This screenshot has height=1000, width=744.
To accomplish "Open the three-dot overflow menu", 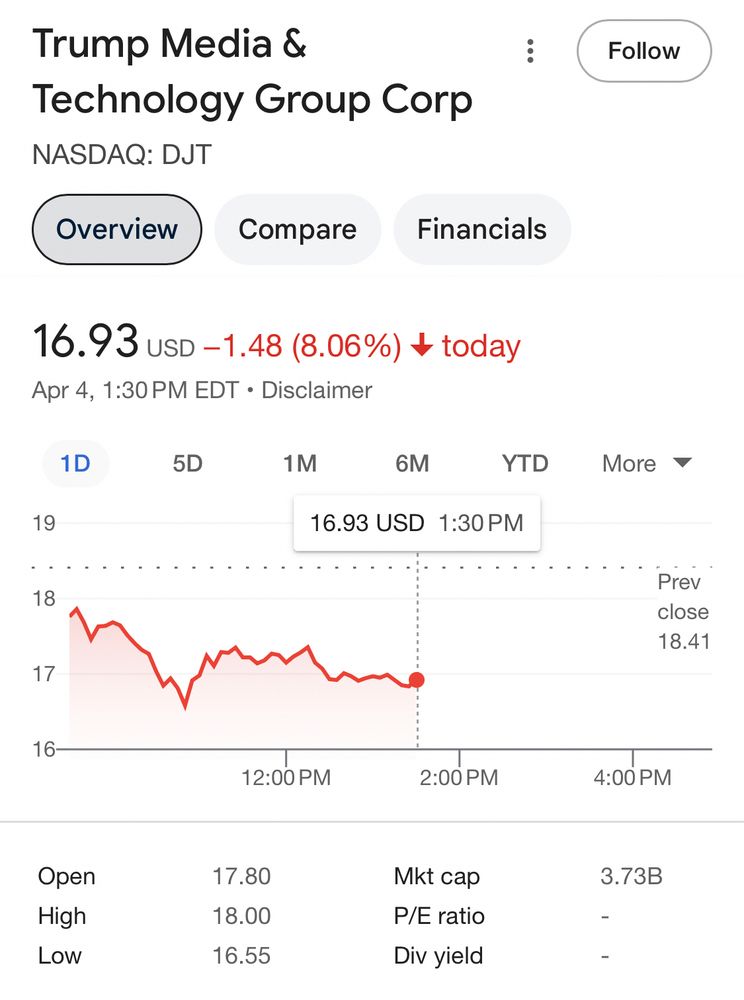I will (531, 51).
